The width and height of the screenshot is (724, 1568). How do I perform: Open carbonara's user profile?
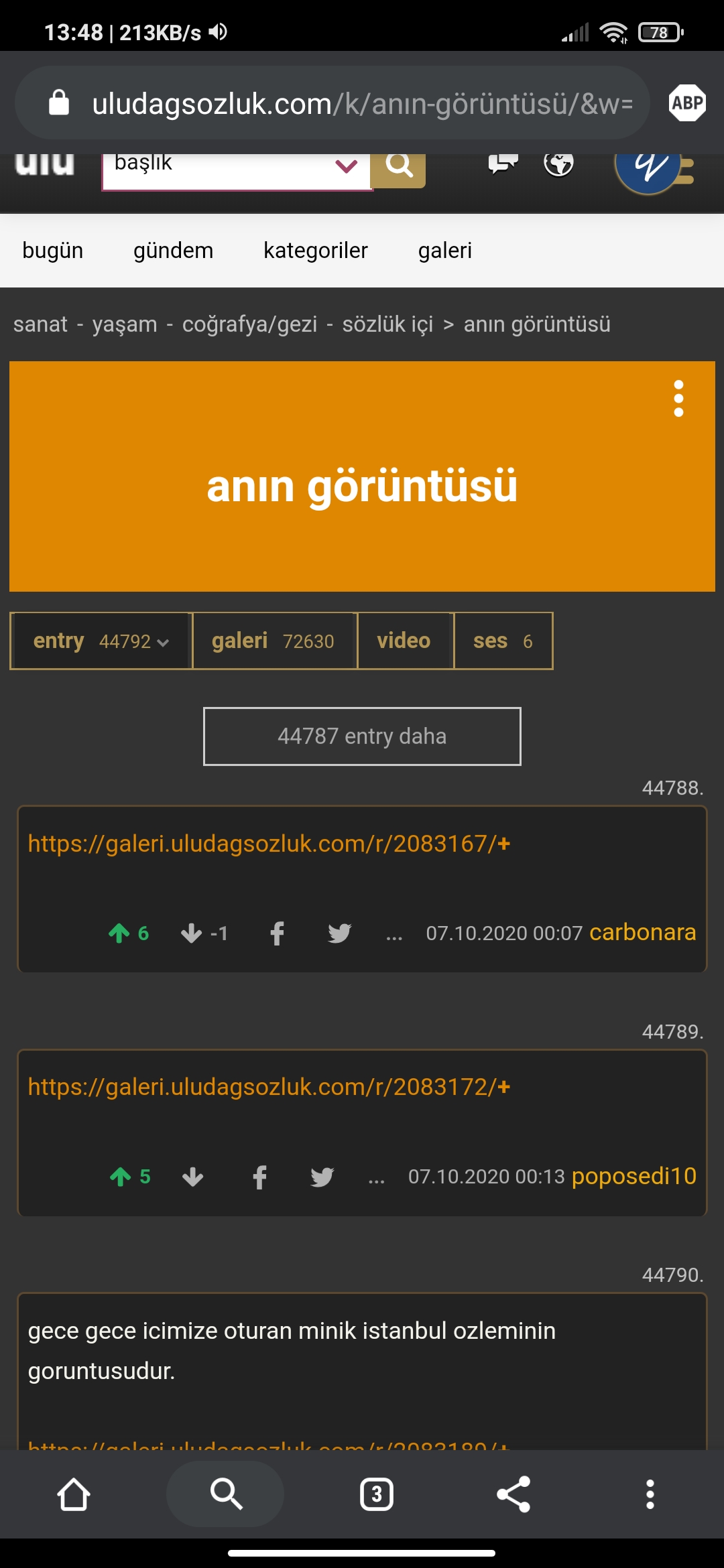642,933
